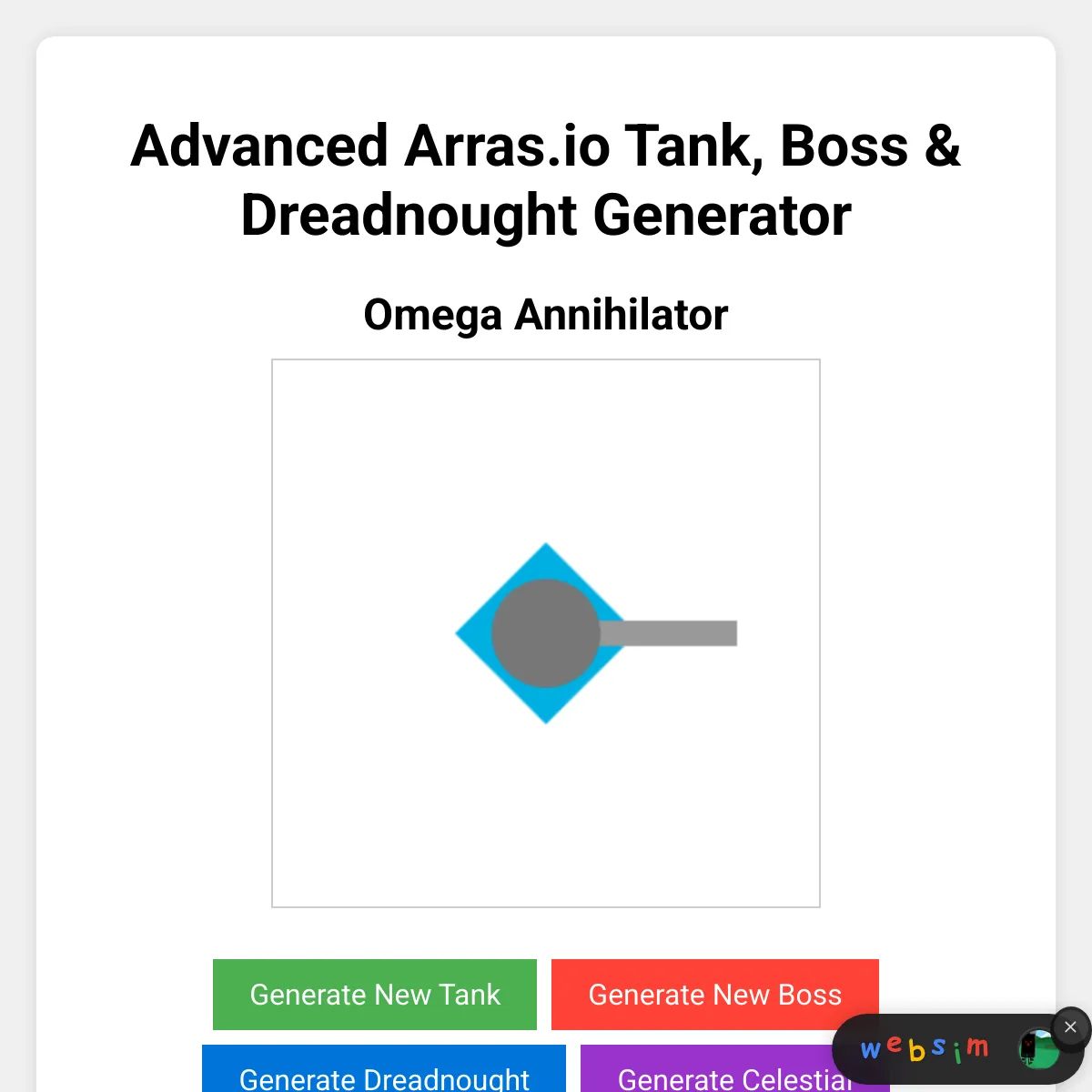1092x1092 pixels.
Task: Open the websim badge
Action: pyautogui.click(x=946, y=1049)
